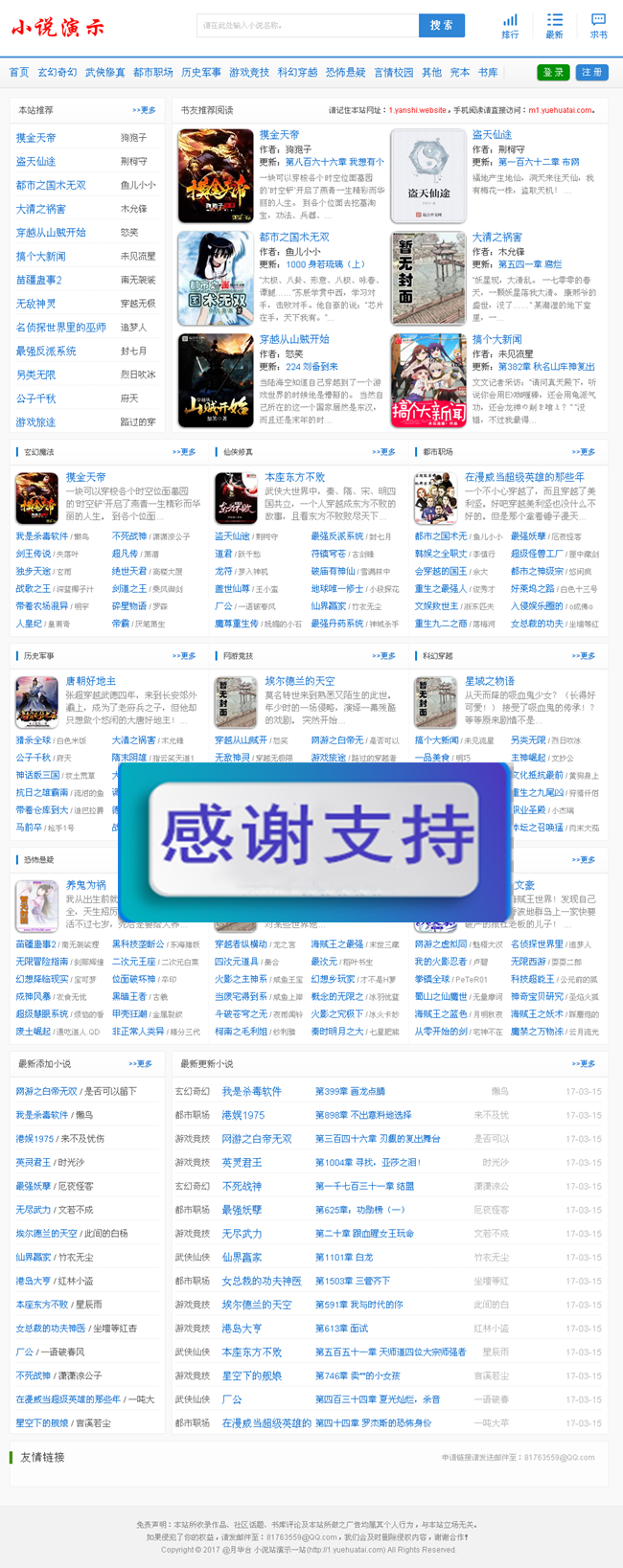Switch to the 玄幻奇幻 category
This screenshot has width=623, height=1568.
tap(57, 73)
